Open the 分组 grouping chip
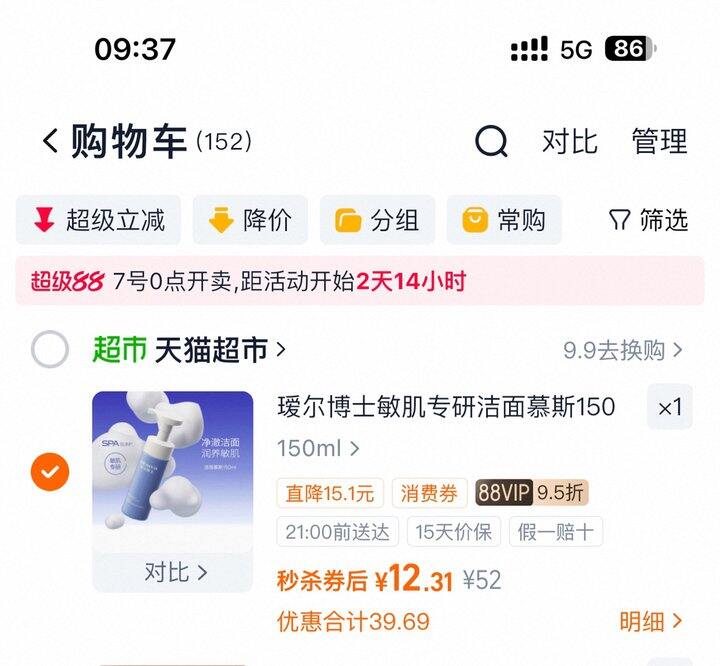The width and height of the screenshot is (720, 666). click(x=377, y=220)
